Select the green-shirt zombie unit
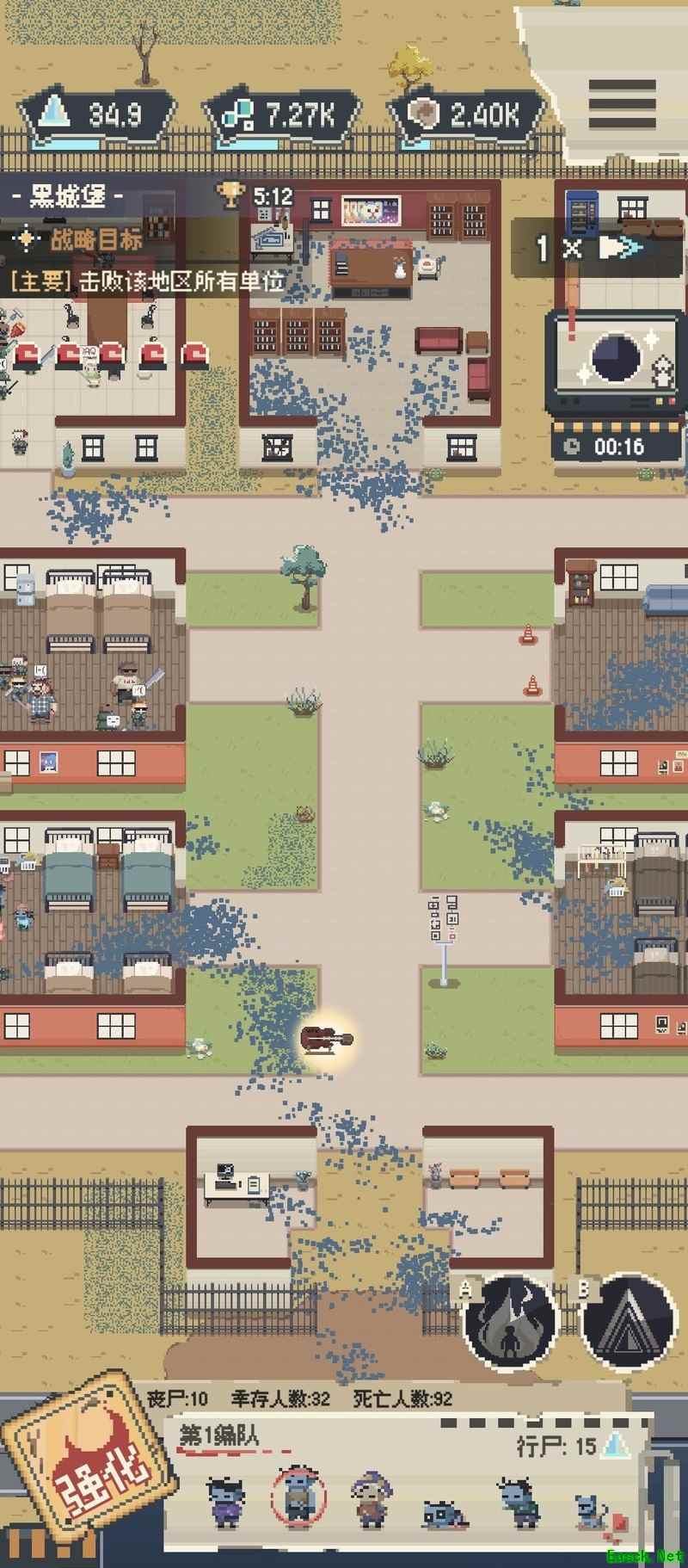The height and width of the screenshot is (1568, 688). (518, 1503)
